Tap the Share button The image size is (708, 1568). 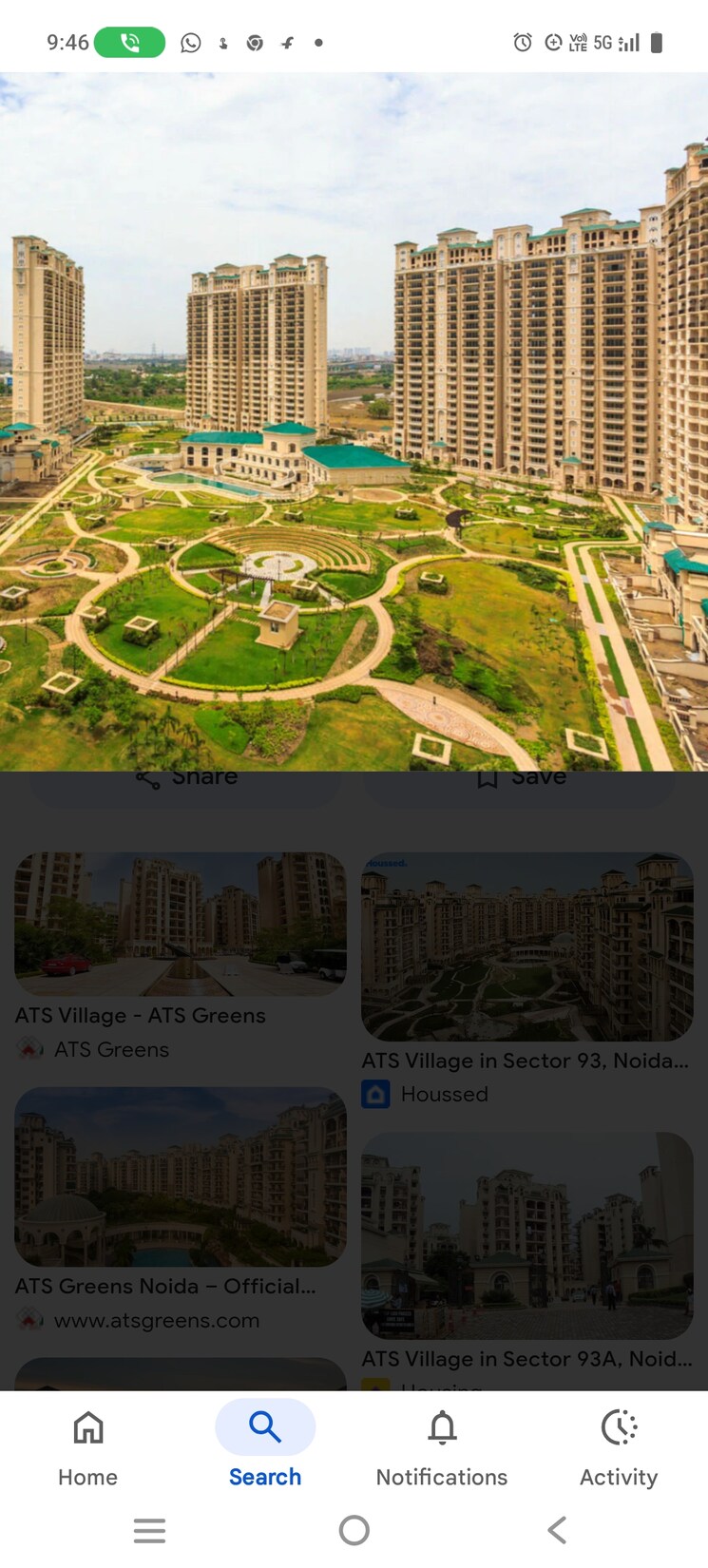pyautogui.click(x=184, y=777)
